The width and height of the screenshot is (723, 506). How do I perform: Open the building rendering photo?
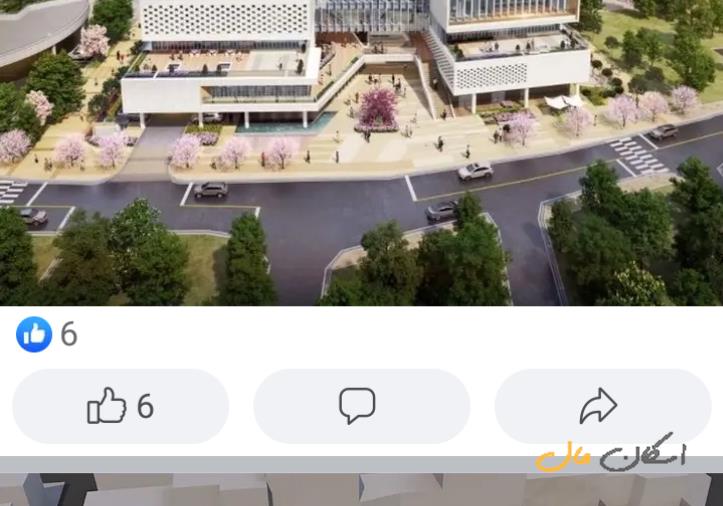coord(361,150)
